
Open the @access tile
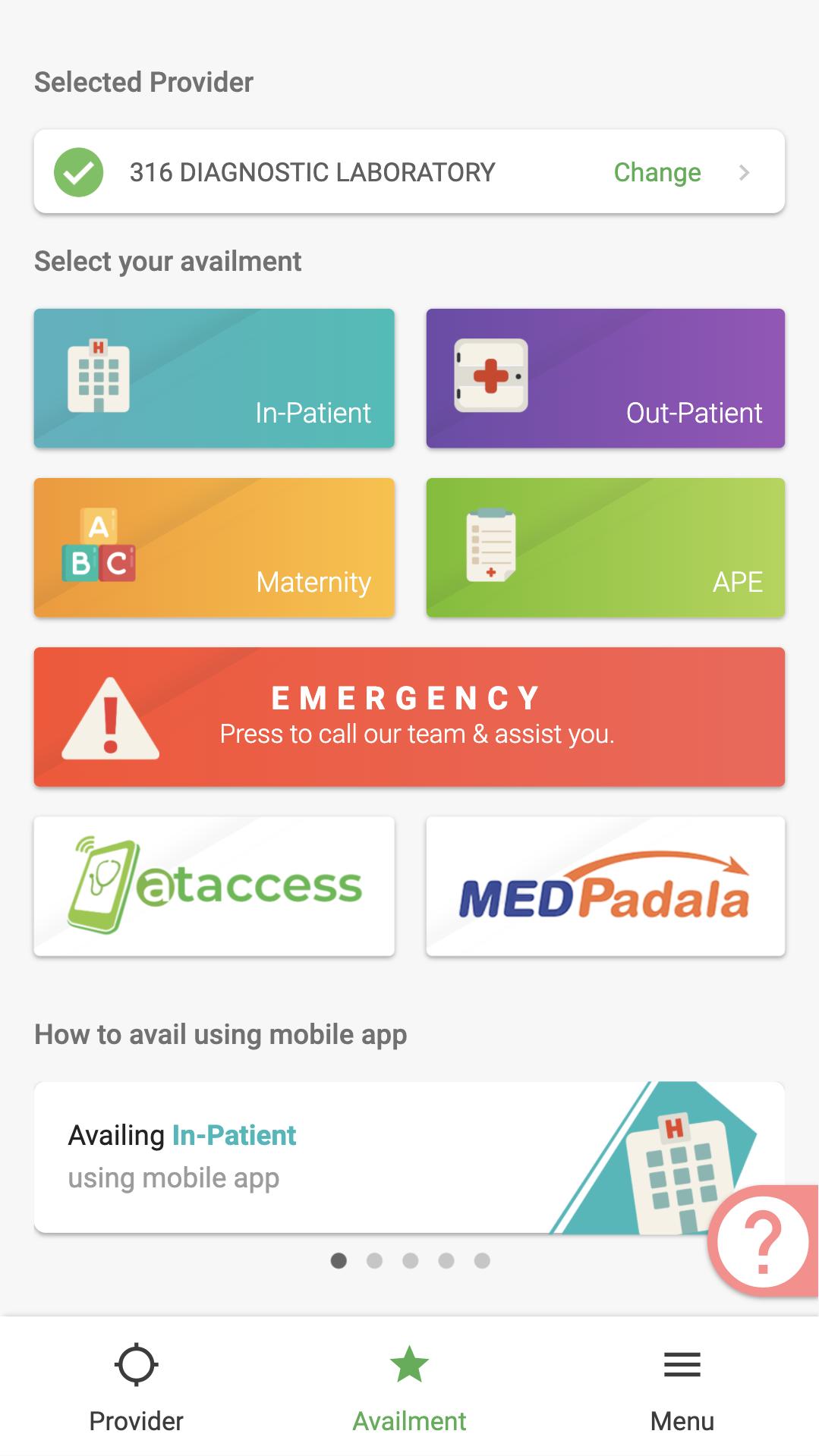click(214, 885)
